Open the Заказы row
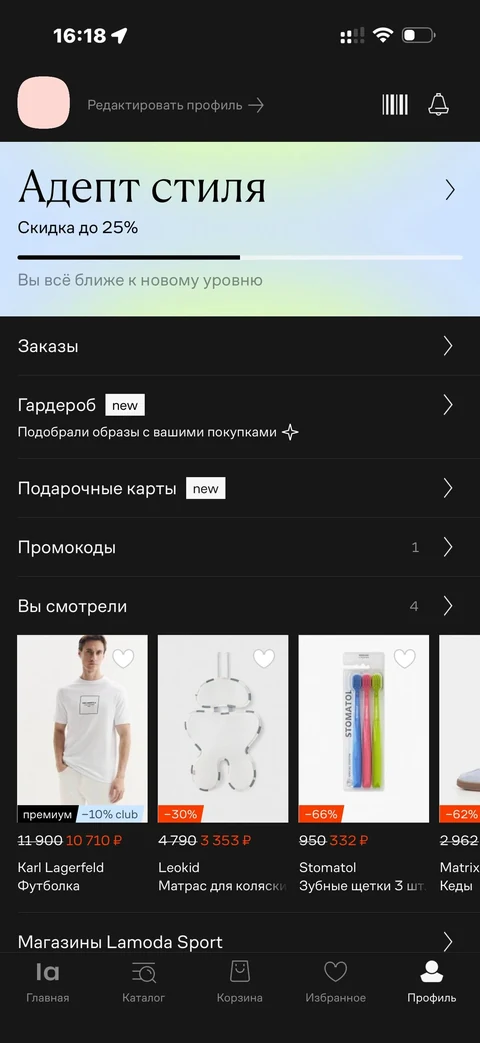Image resolution: width=480 pixels, height=1043 pixels. pos(240,347)
